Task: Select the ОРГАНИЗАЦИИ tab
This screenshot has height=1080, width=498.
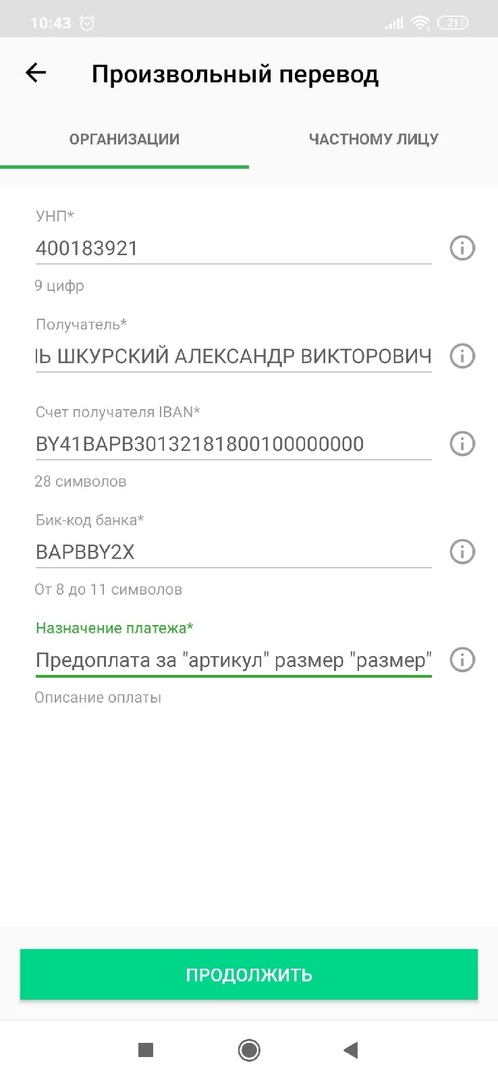Action: [x=125, y=139]
